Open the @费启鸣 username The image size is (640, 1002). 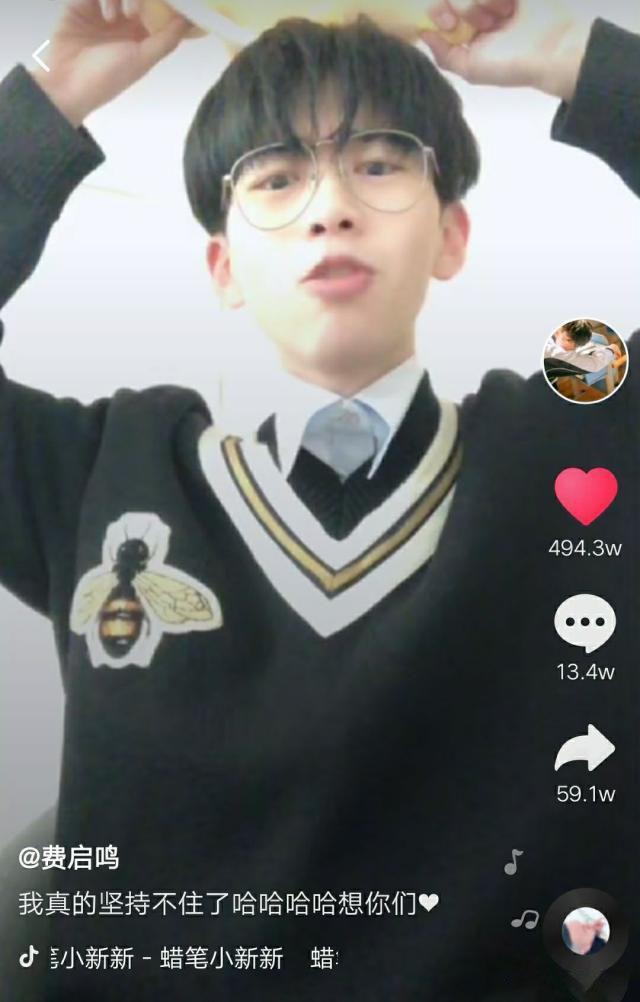pos(69,857)
